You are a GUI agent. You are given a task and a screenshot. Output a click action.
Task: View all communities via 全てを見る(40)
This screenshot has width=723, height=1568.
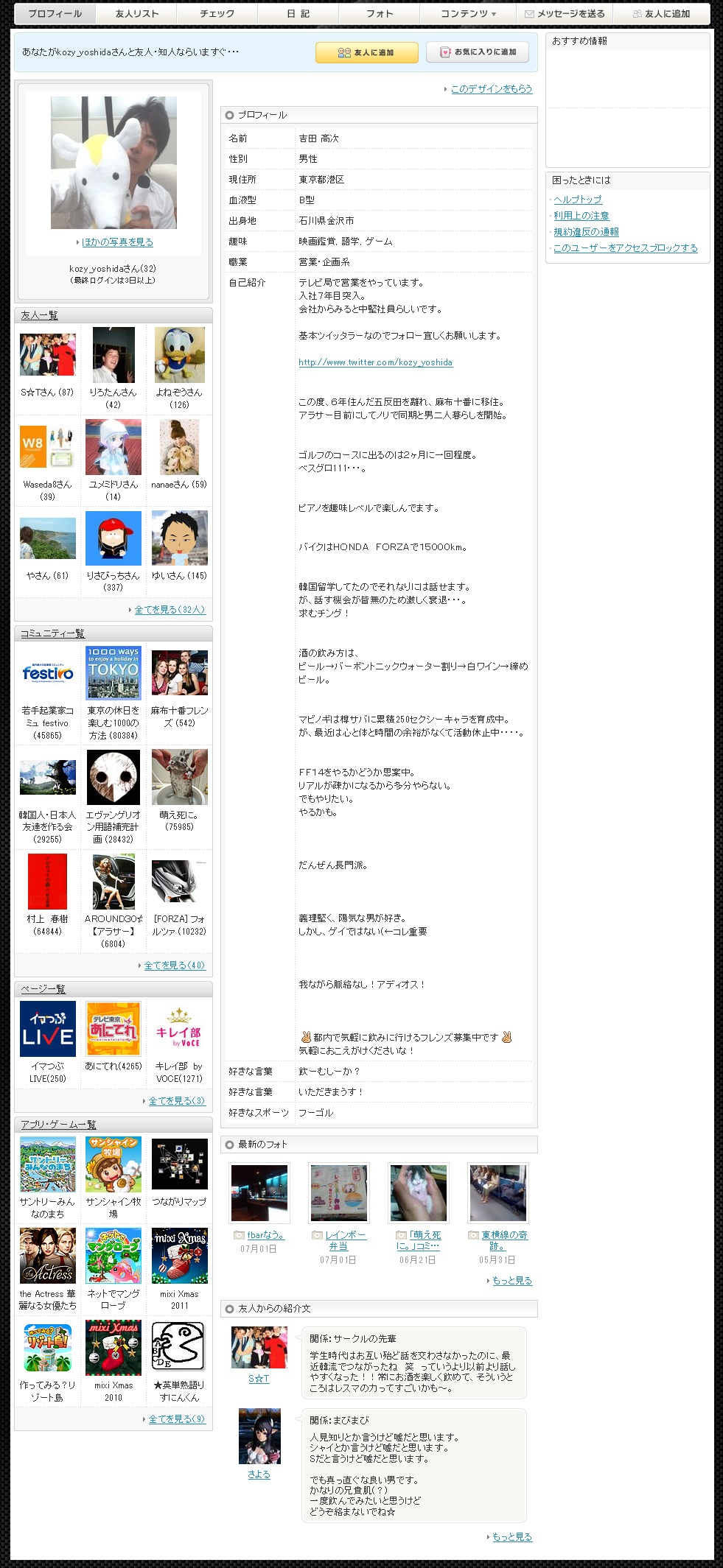175,966
